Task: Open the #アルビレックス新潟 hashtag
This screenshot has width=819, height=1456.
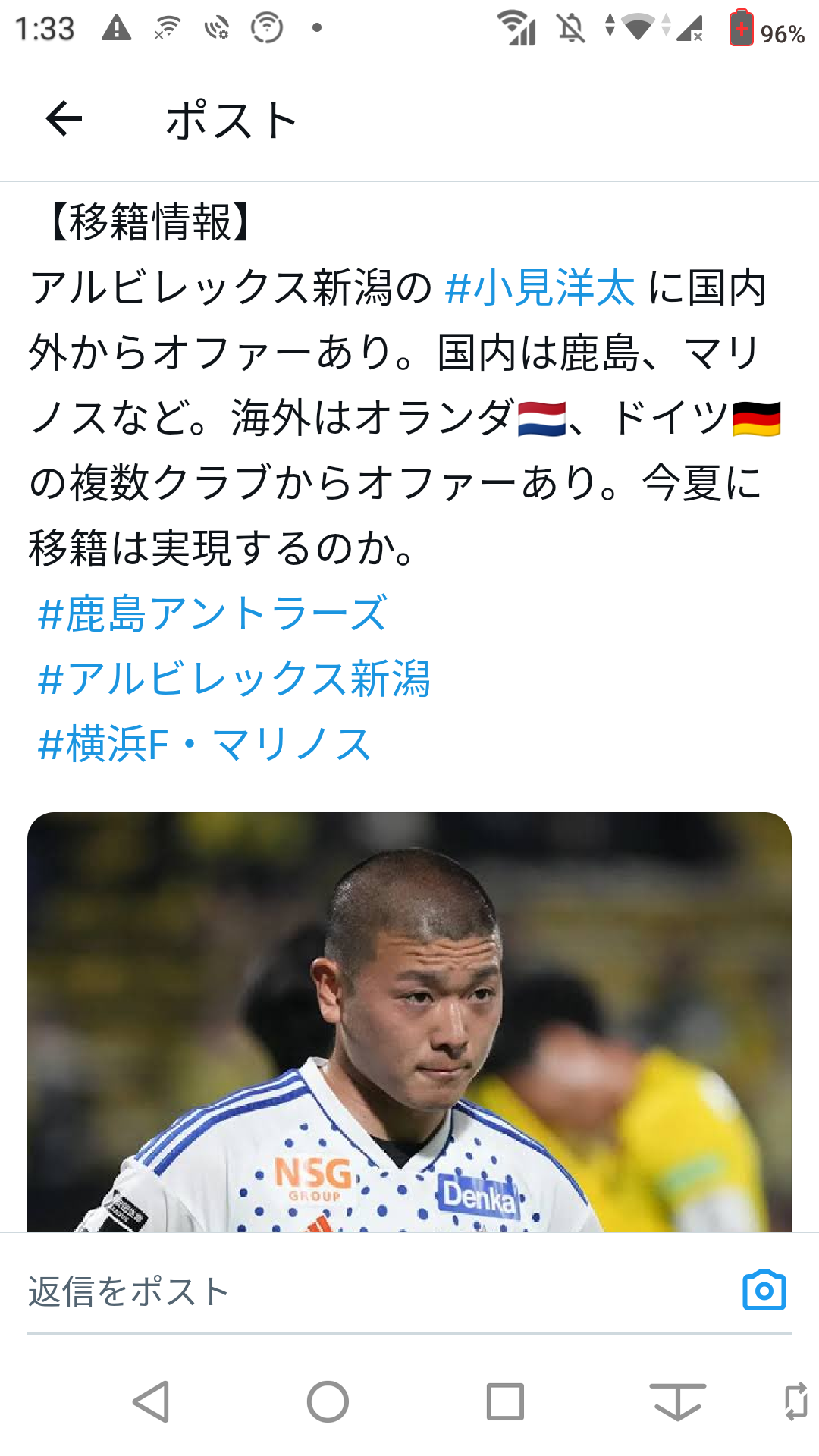Action: [234, 679]
